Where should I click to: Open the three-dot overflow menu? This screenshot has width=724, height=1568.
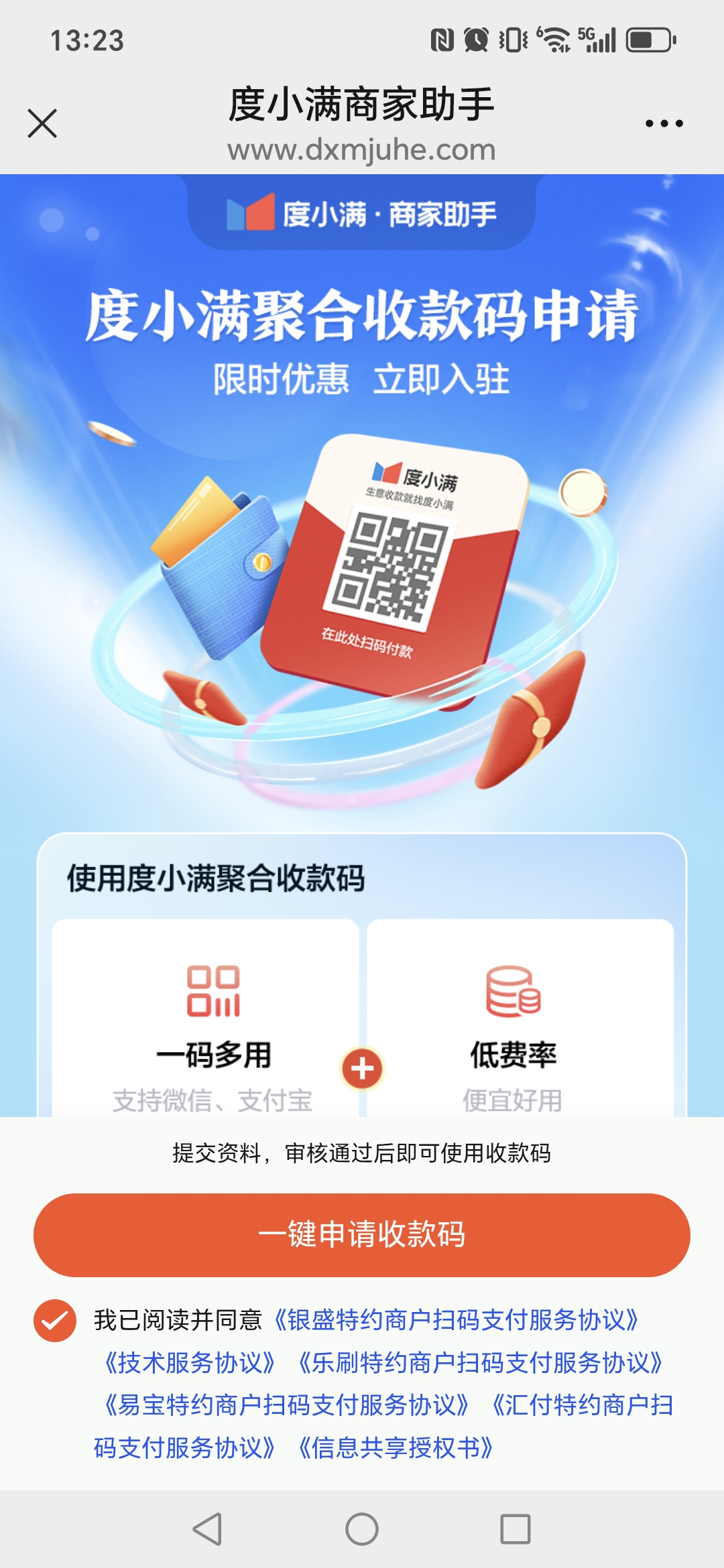(664, 123)
